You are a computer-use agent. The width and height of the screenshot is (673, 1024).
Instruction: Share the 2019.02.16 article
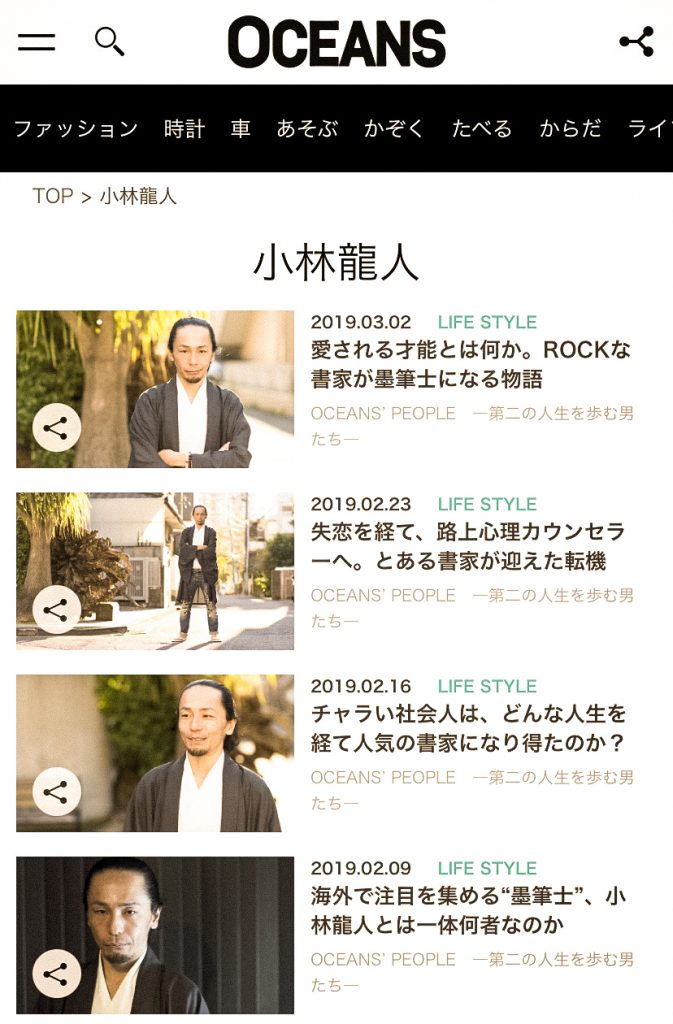click(56, 792)
